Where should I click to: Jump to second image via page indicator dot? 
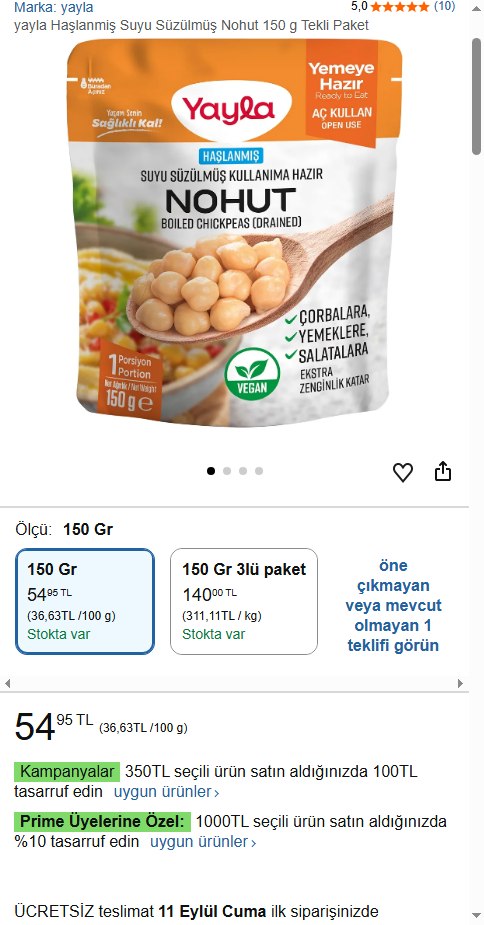pos(227,471)
